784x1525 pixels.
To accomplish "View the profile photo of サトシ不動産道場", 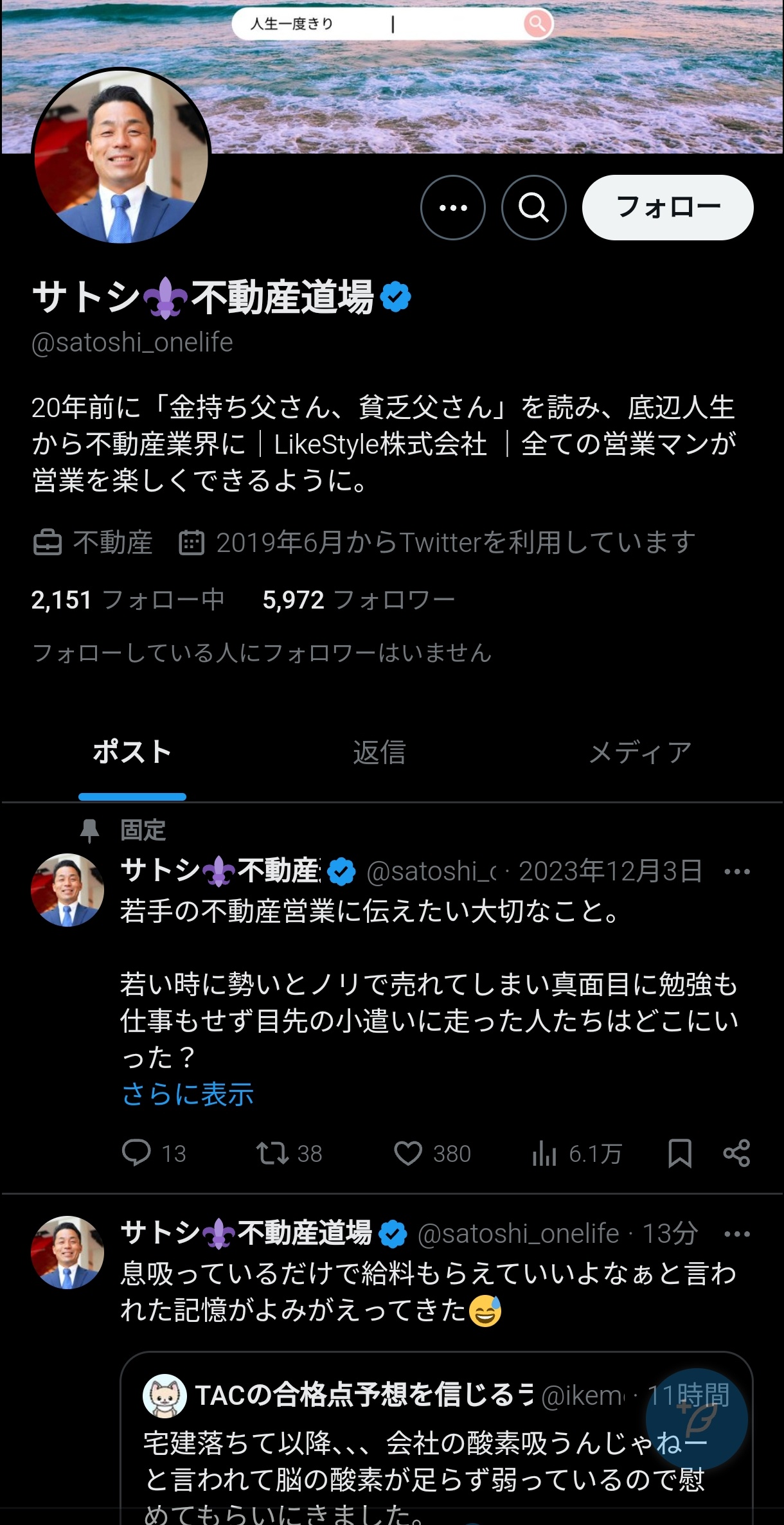I will tap(121, 157).
